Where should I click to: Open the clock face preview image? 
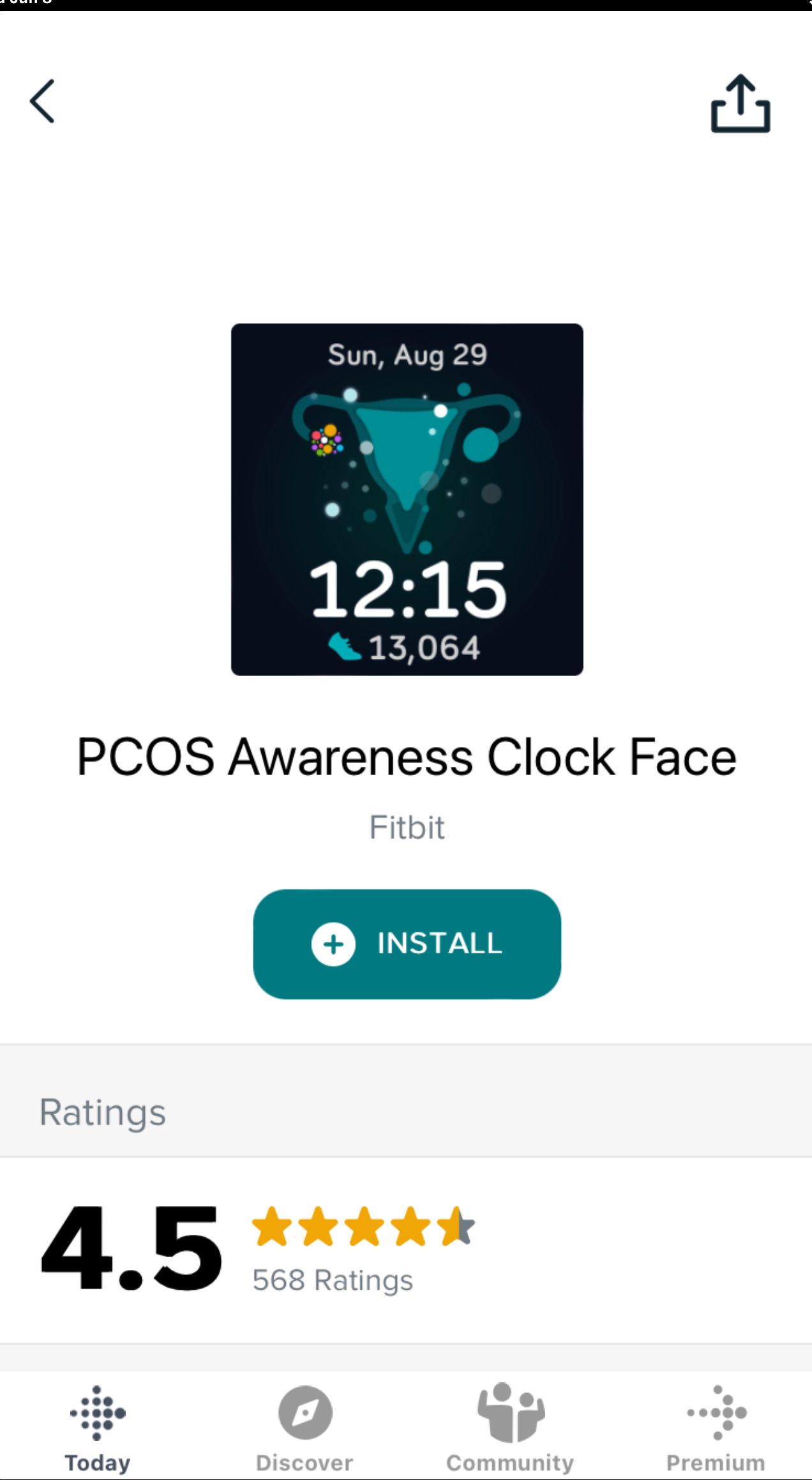click(x=407, y=499)
